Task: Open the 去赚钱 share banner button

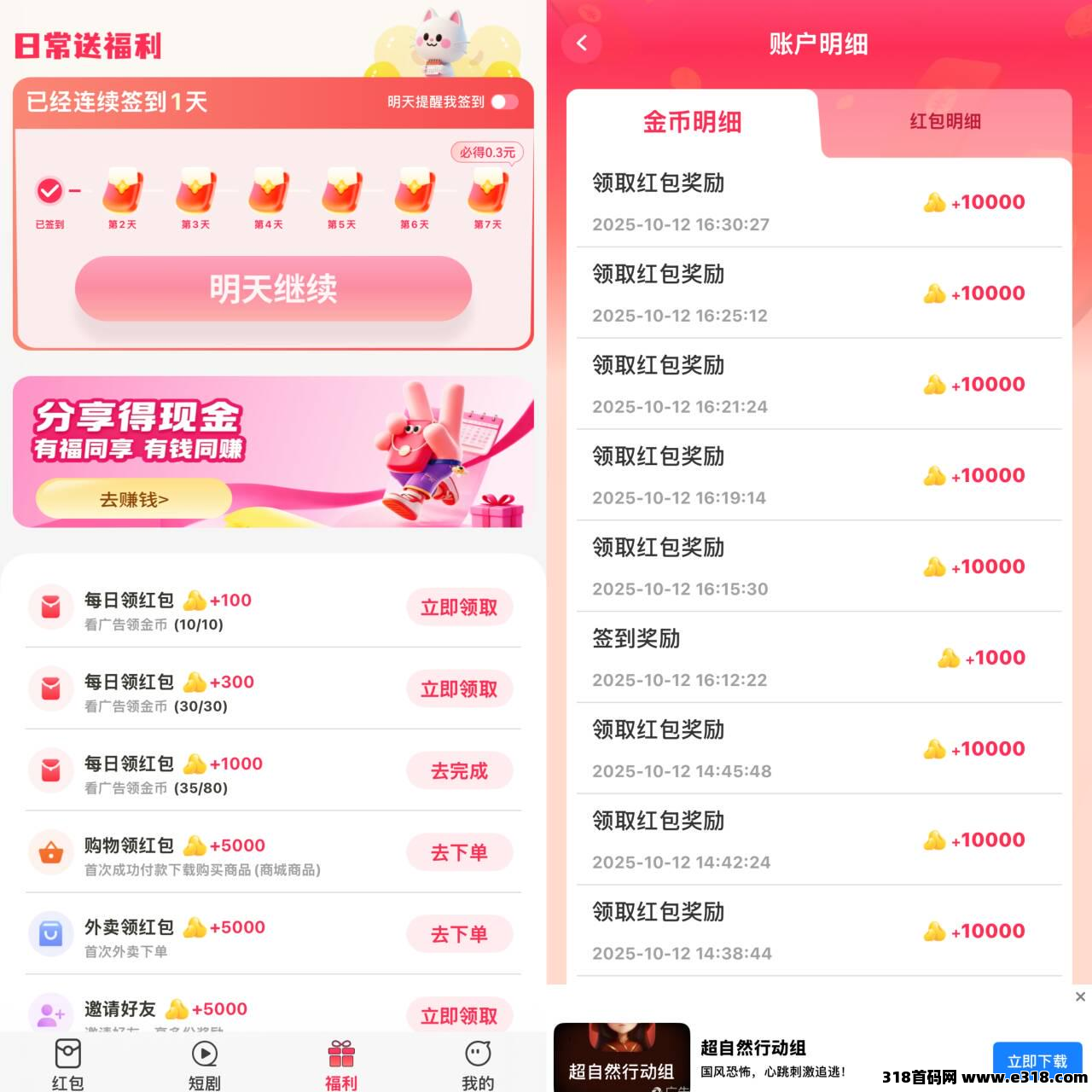Action: (134, 499)
